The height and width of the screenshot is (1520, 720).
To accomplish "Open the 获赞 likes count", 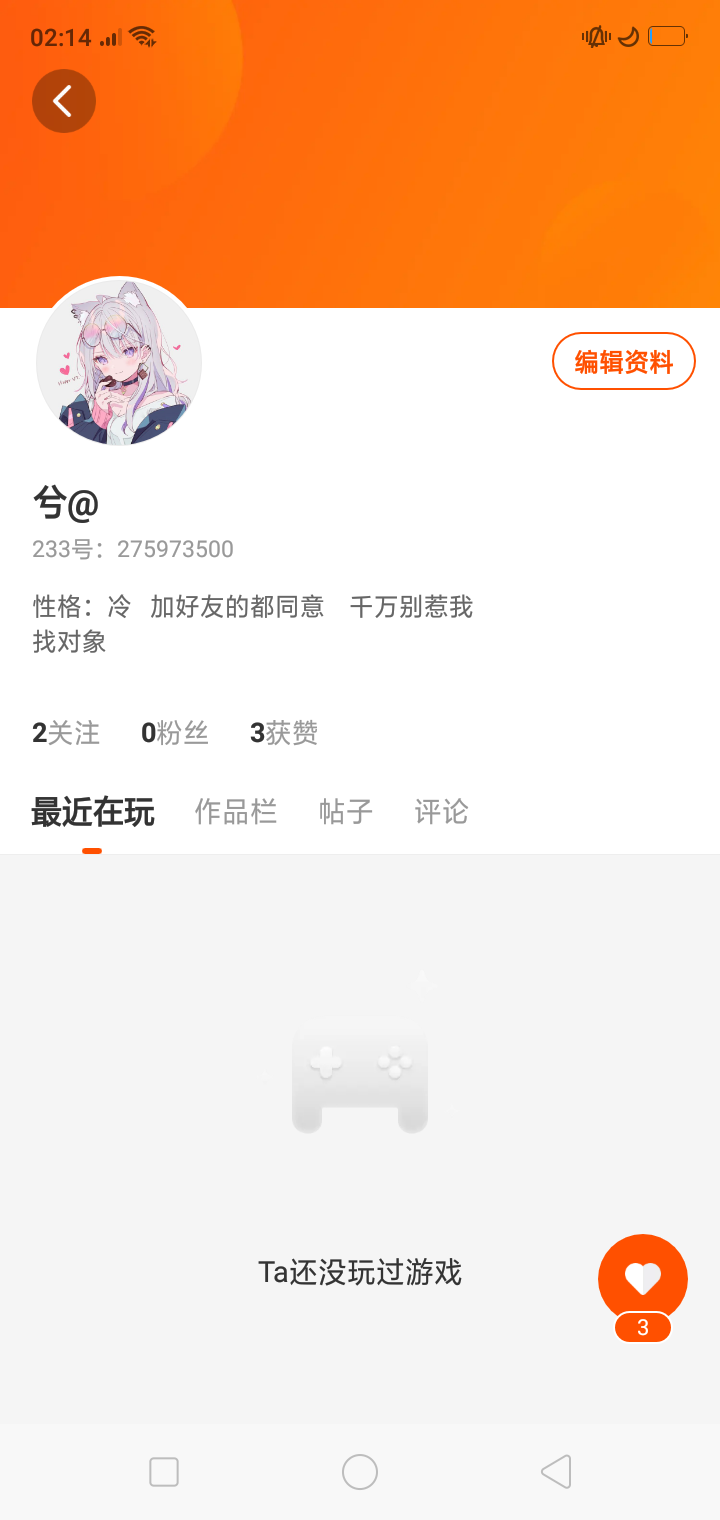I will [x=284, y=733].
